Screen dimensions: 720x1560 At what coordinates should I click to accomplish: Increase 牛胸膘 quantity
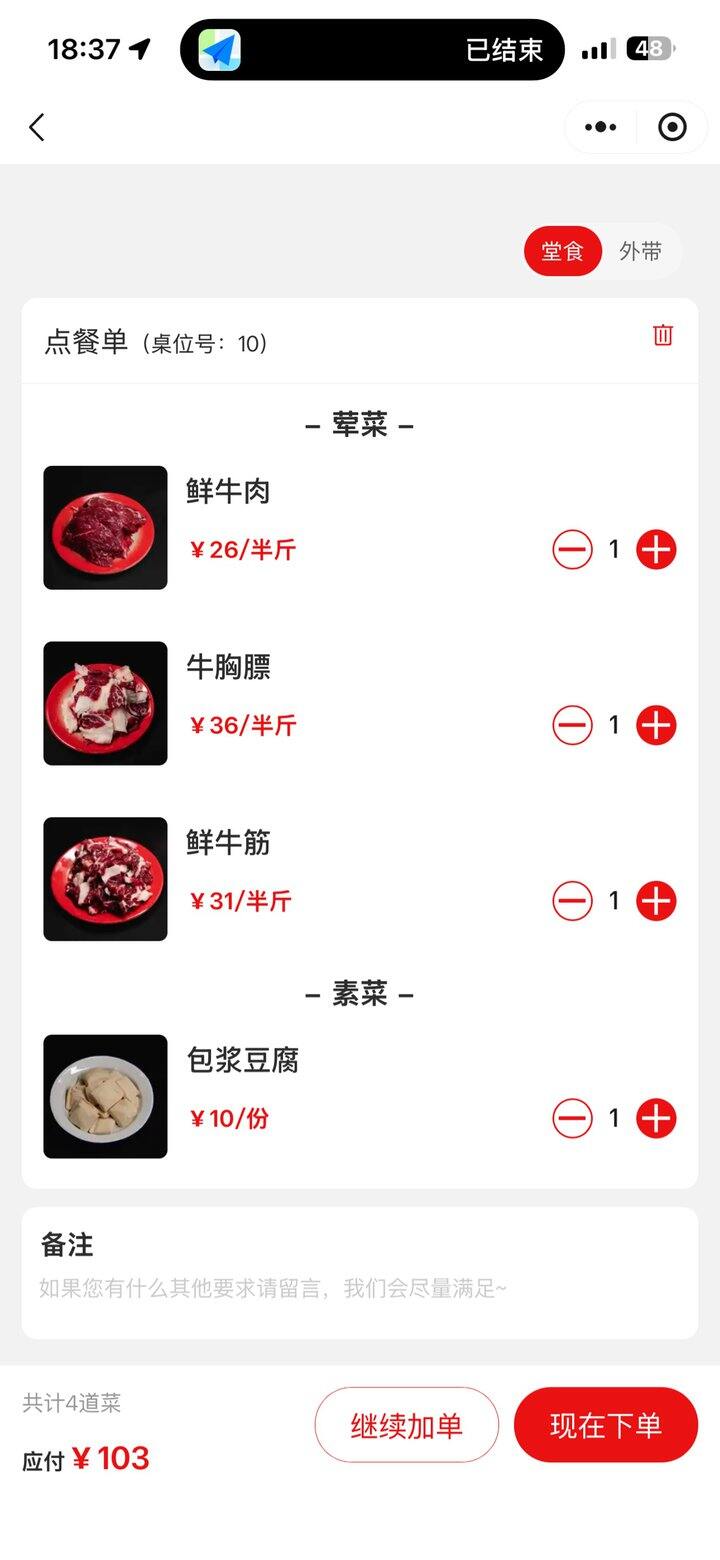pyautogui.click(x=656, y=725)
